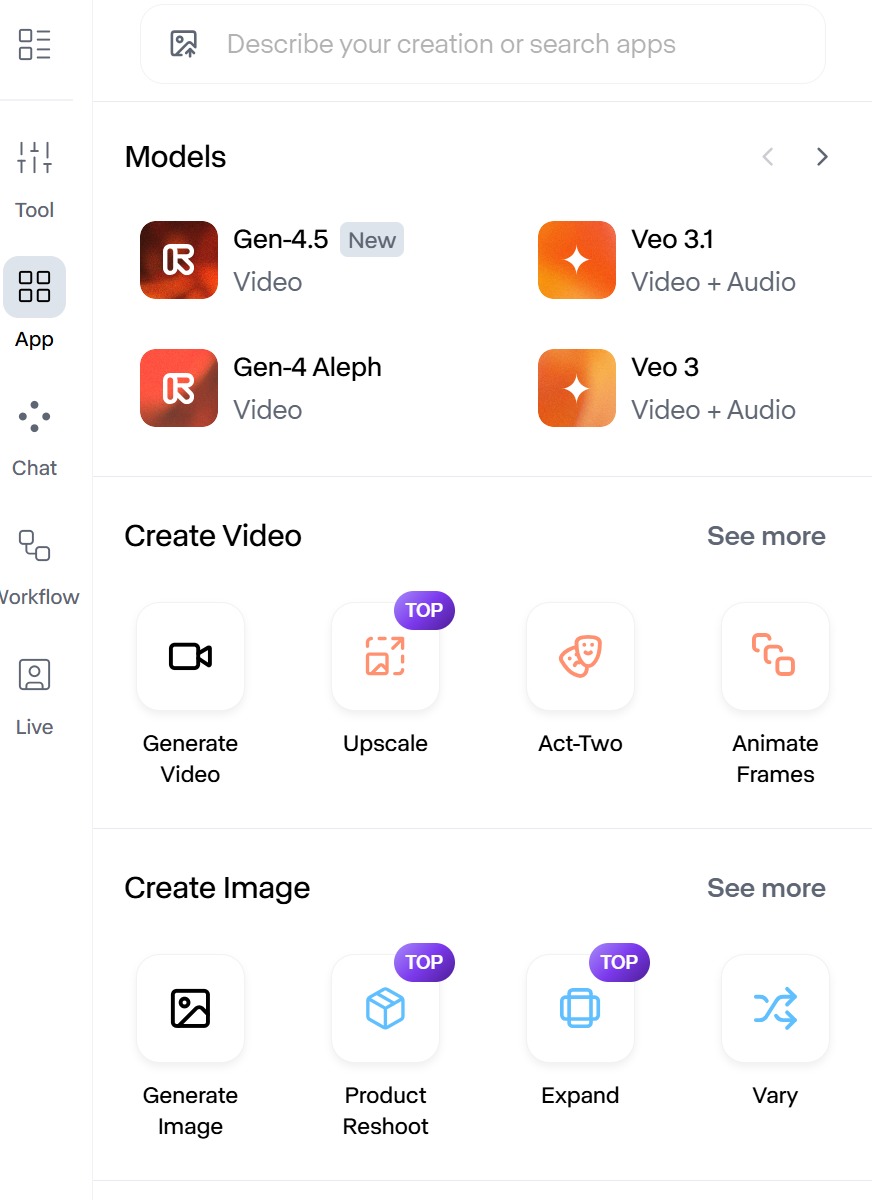This screenshot has height=1200, width=872.
Task: Launch the Expand image app
Action: click(580, 1009)
